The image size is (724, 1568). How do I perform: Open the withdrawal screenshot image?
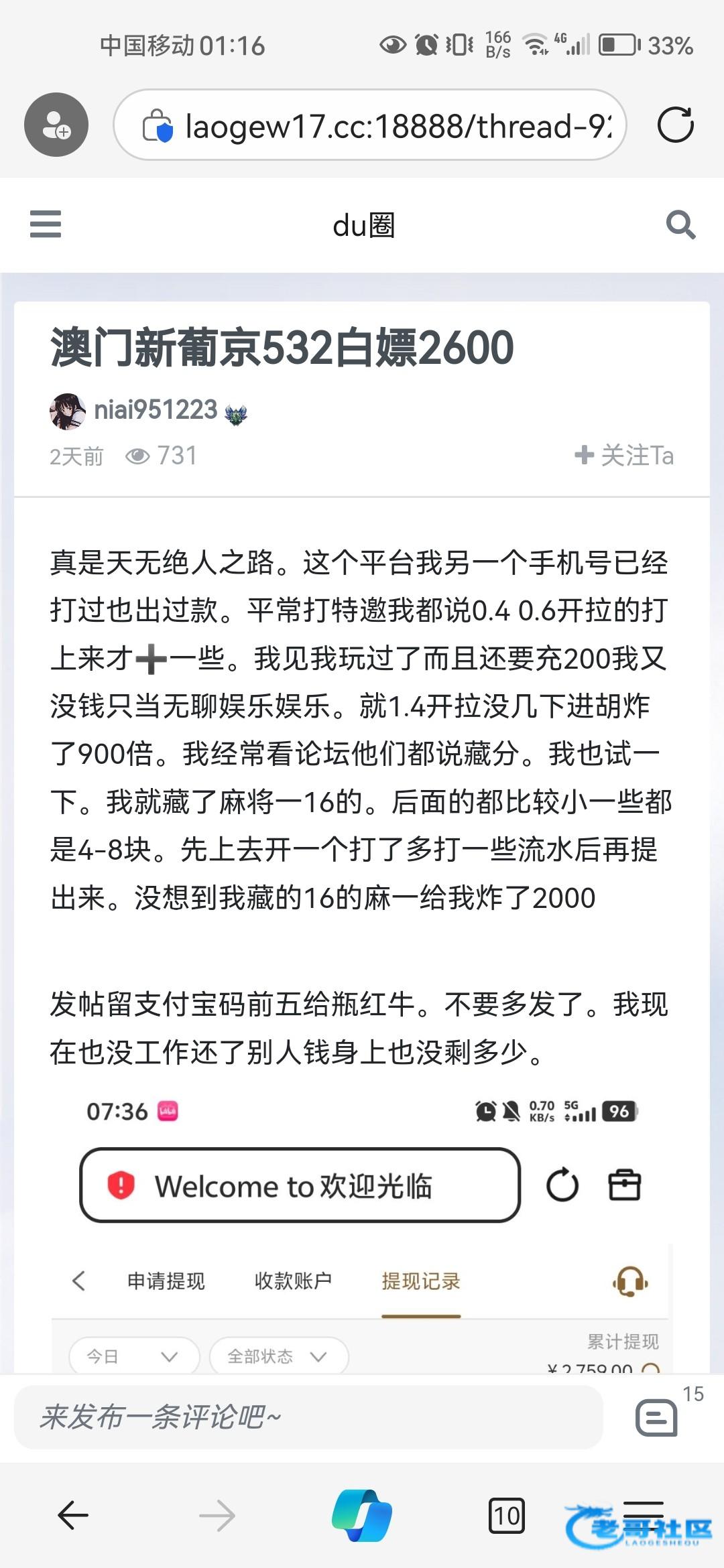click(362, 1233)
